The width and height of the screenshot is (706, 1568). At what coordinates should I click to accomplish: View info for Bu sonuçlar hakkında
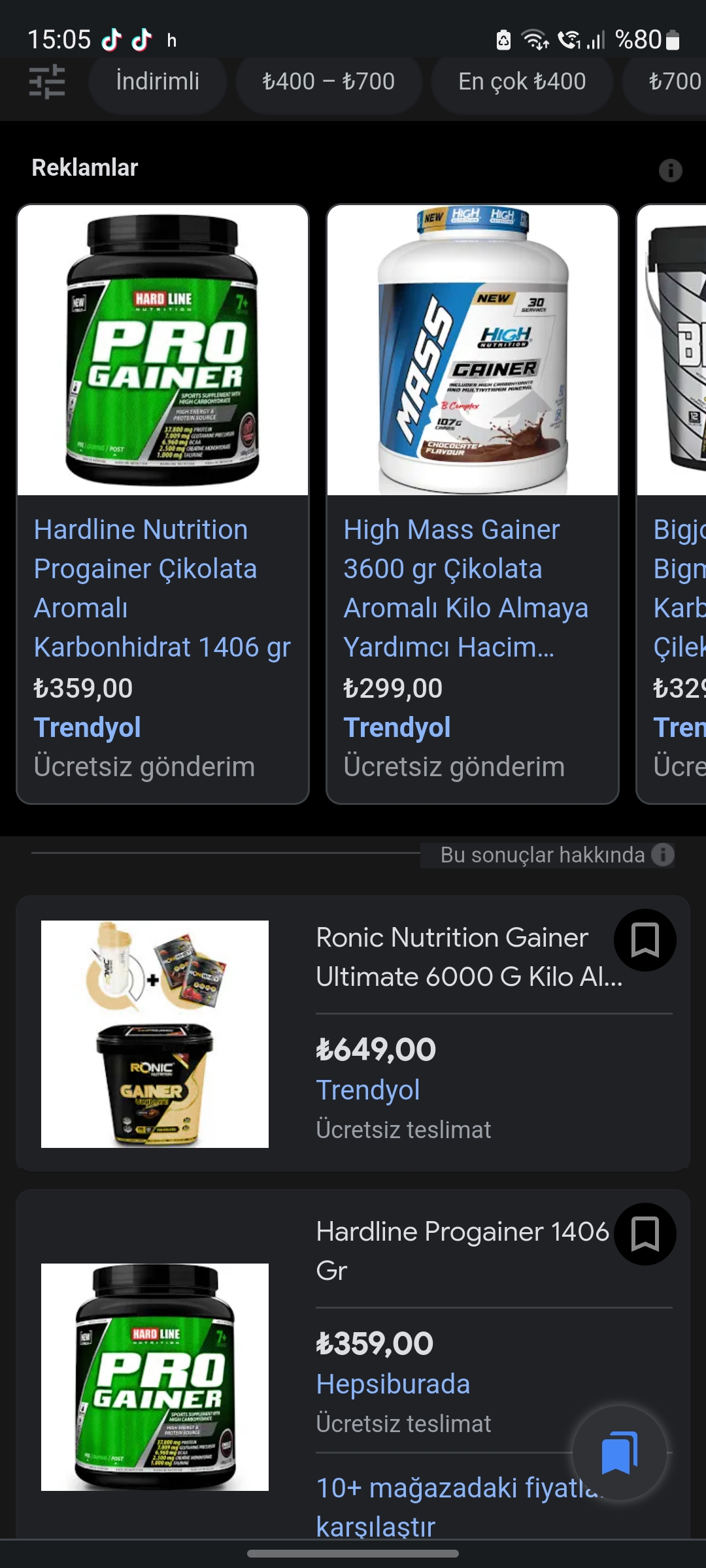click(663, 855)
